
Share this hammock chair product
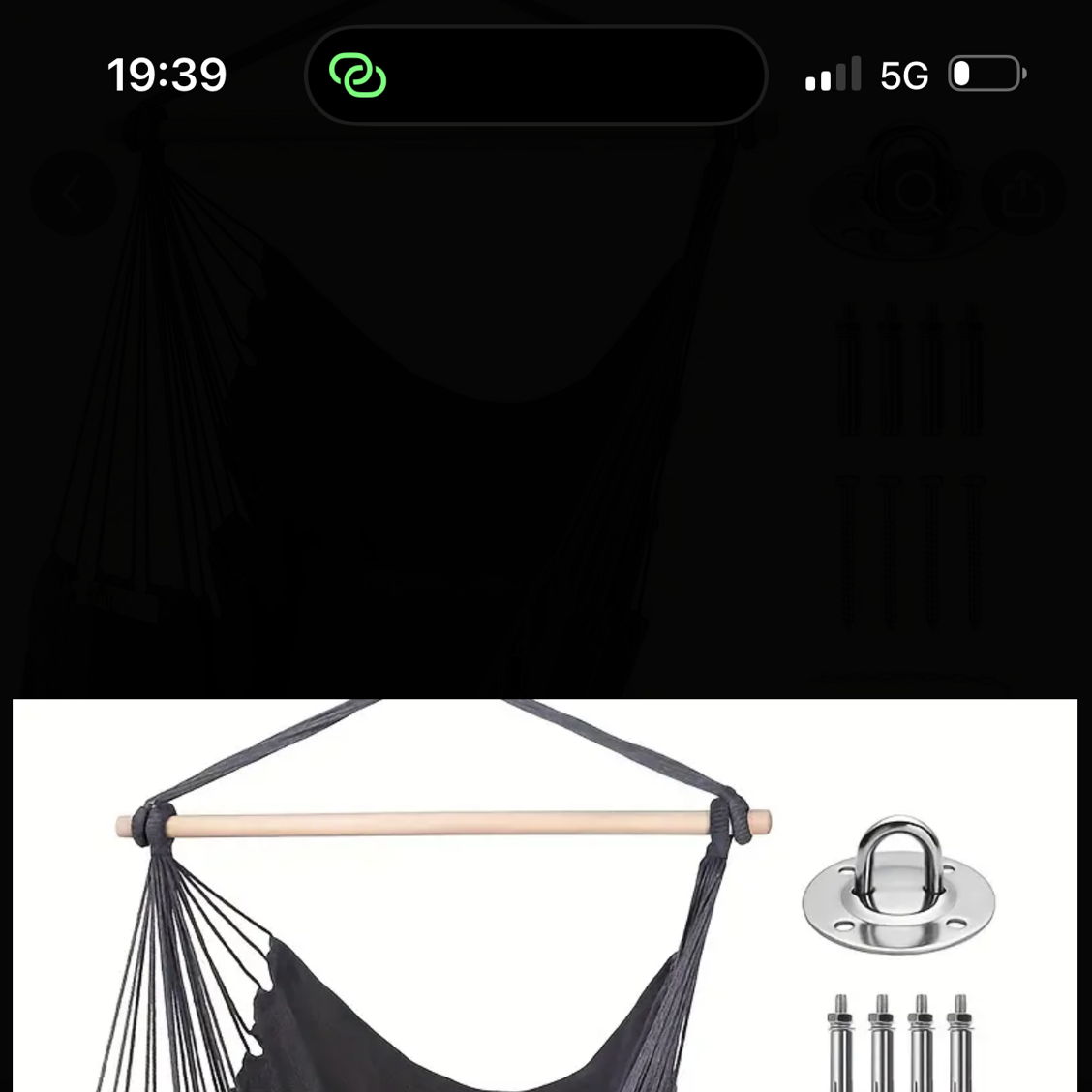click(1022, 194)
